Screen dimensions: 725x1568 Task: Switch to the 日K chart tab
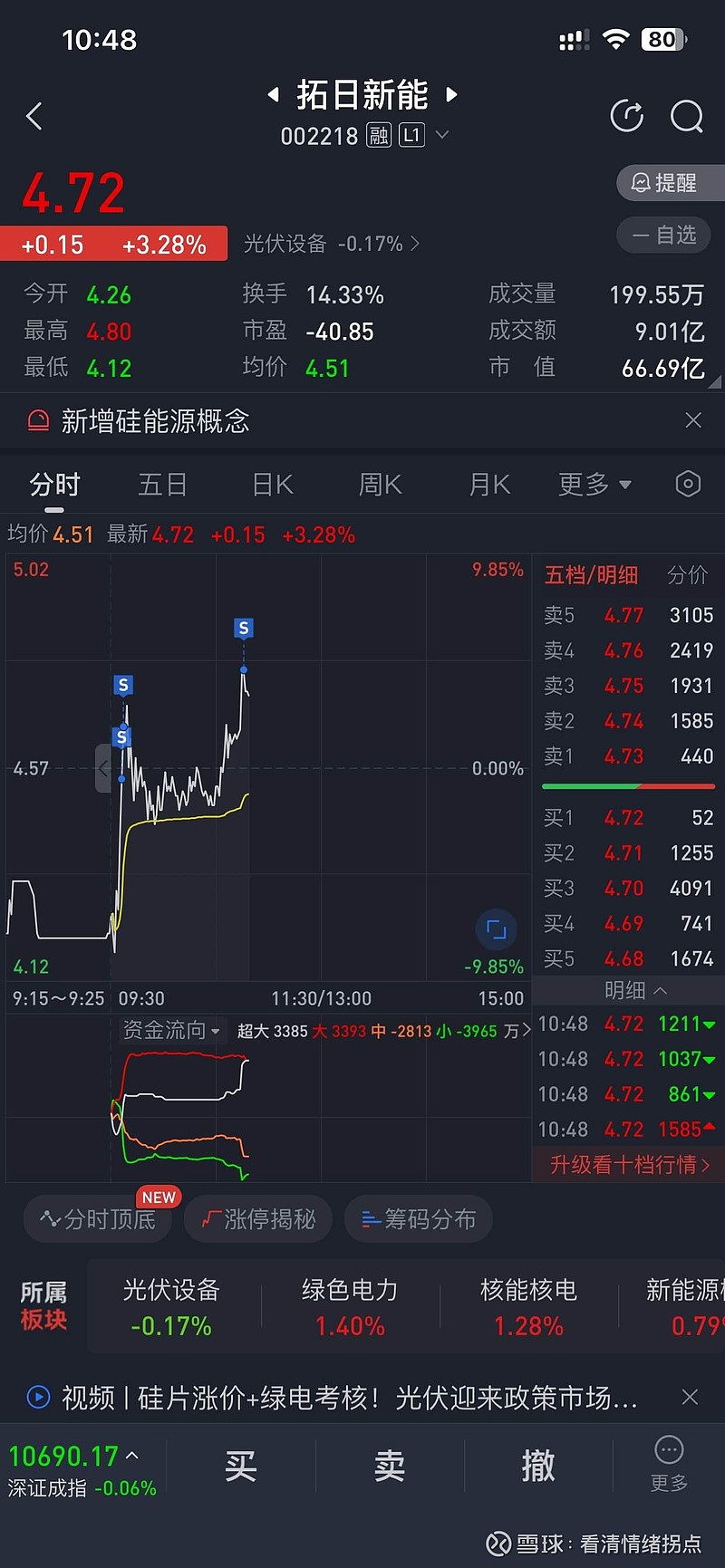[272, 485]
